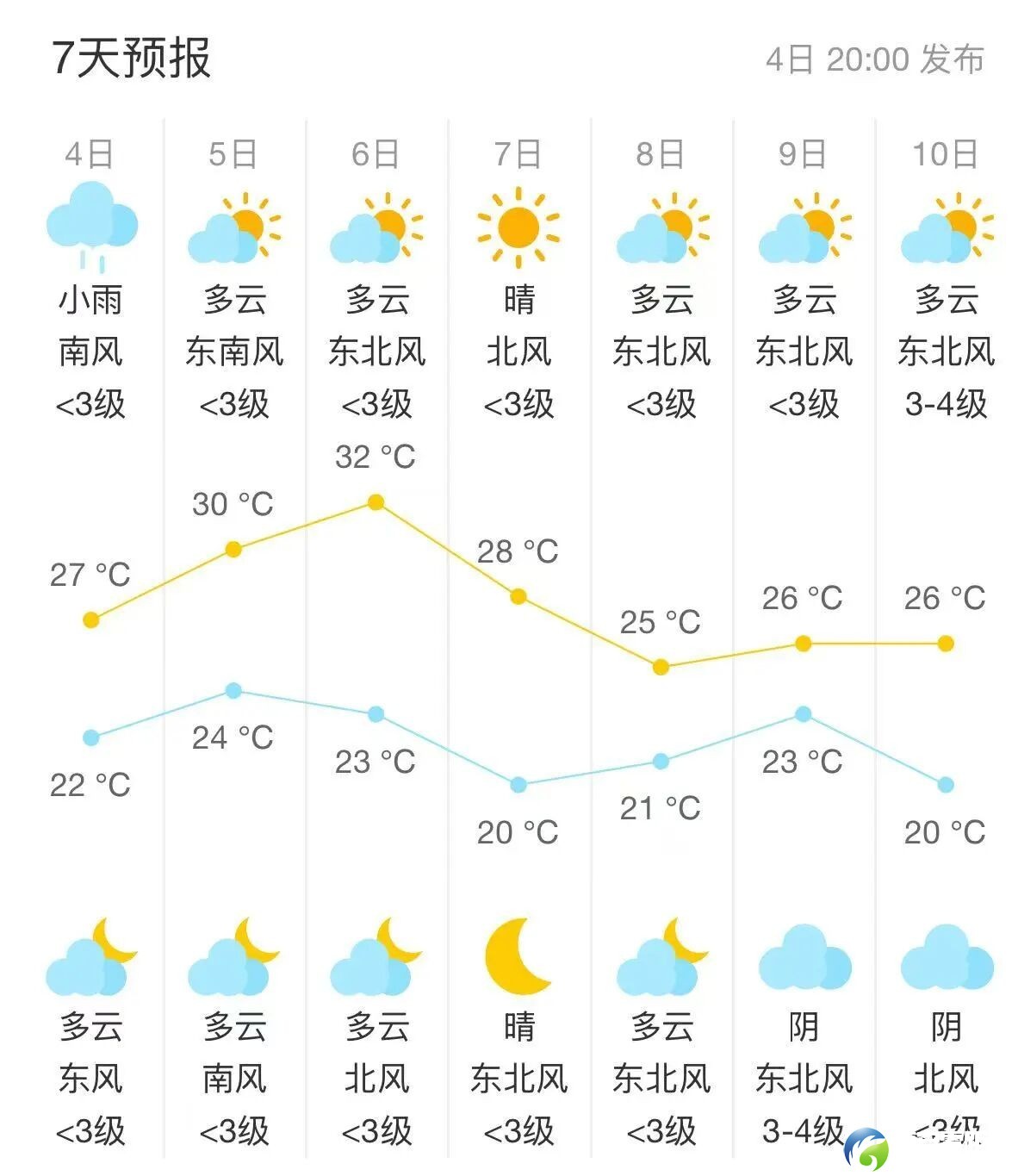Click the sunny sun icon for 7日
The height and width of the screenshot is (1176, 1018).
pyautogui.click(x=517, y=226)
